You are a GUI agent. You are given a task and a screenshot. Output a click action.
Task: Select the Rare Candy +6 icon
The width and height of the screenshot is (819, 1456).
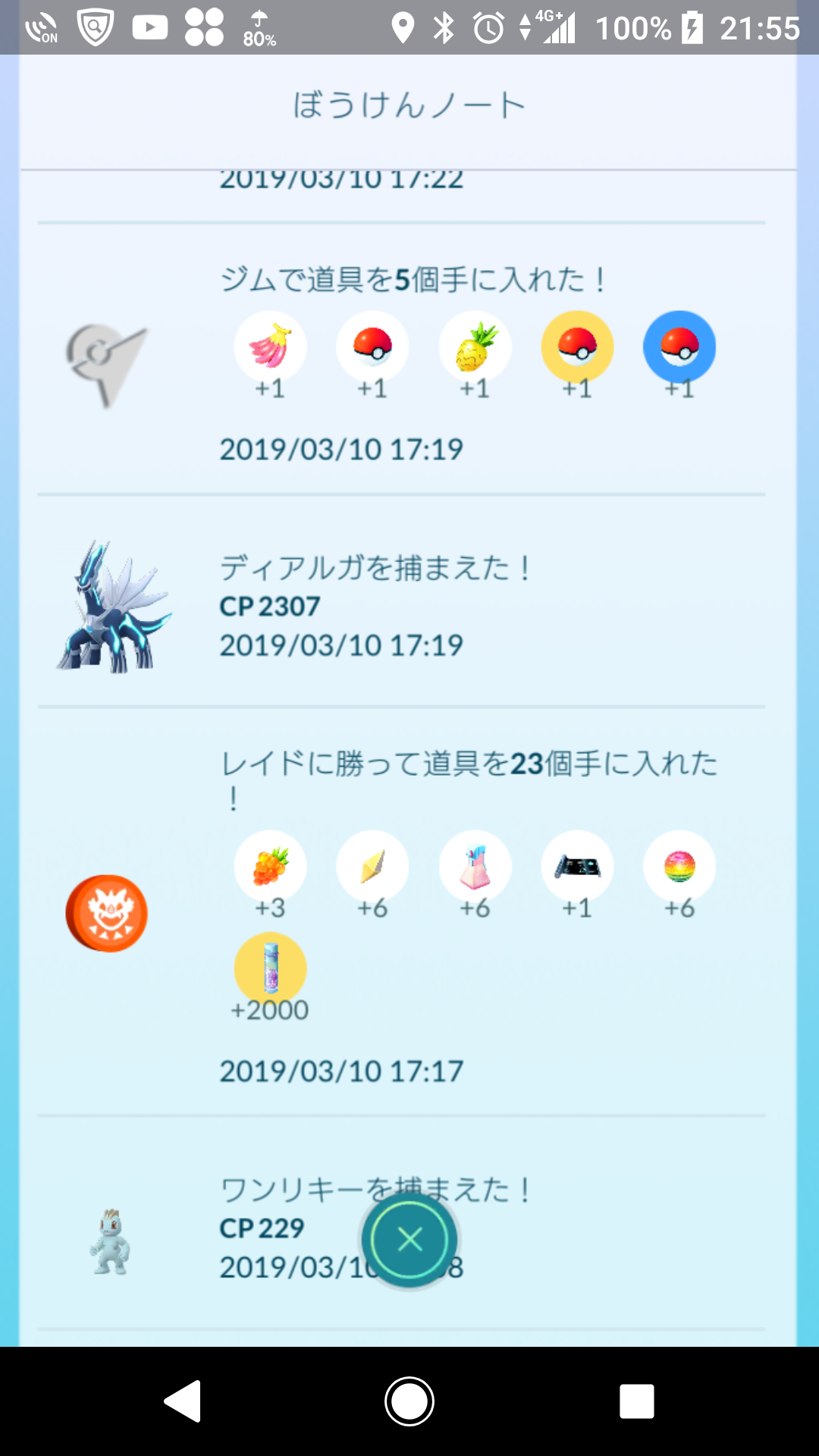(x=372, y=866)
